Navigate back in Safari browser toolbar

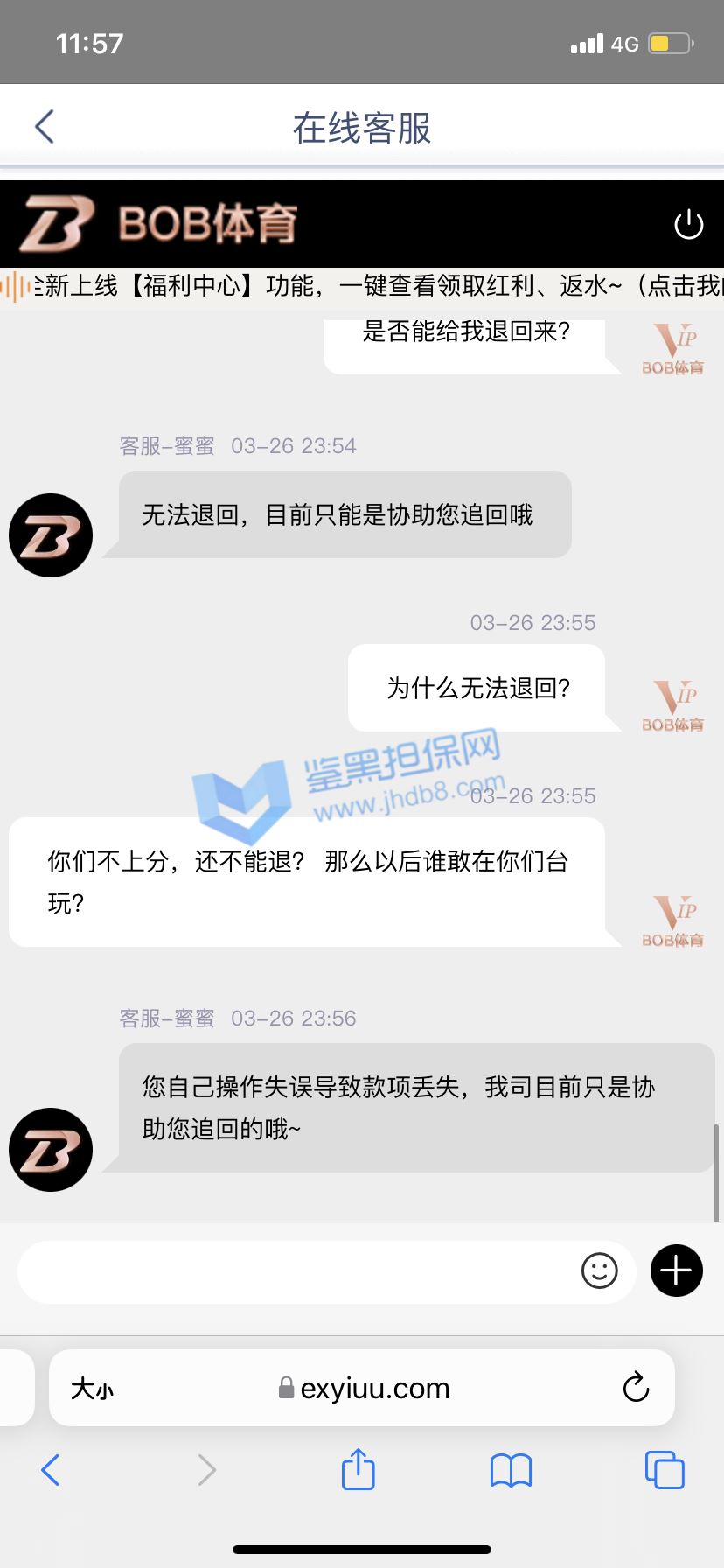click(51, 1470)
